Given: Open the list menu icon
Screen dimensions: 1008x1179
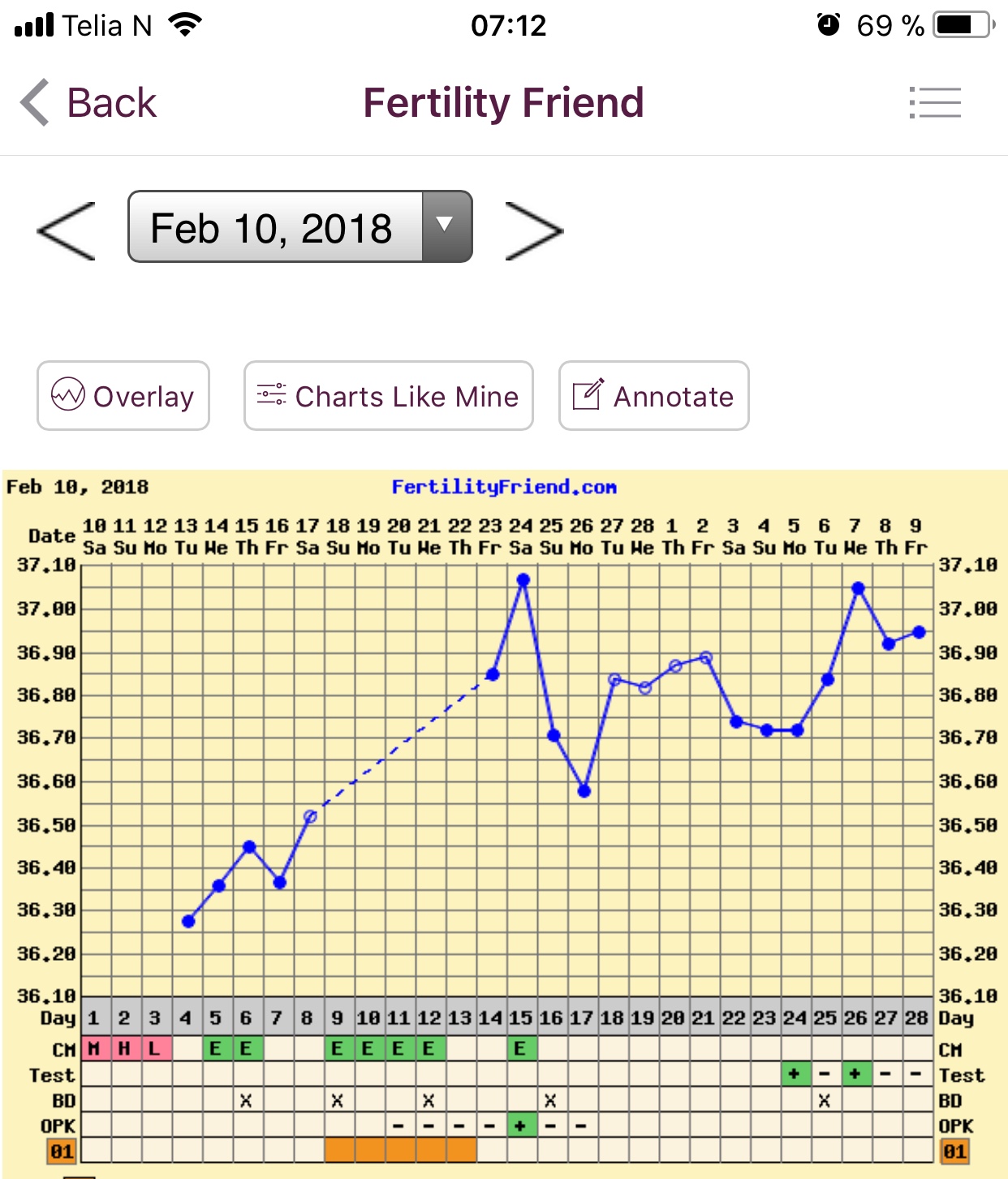Looking at the screenshot, I should pos(935,103).
